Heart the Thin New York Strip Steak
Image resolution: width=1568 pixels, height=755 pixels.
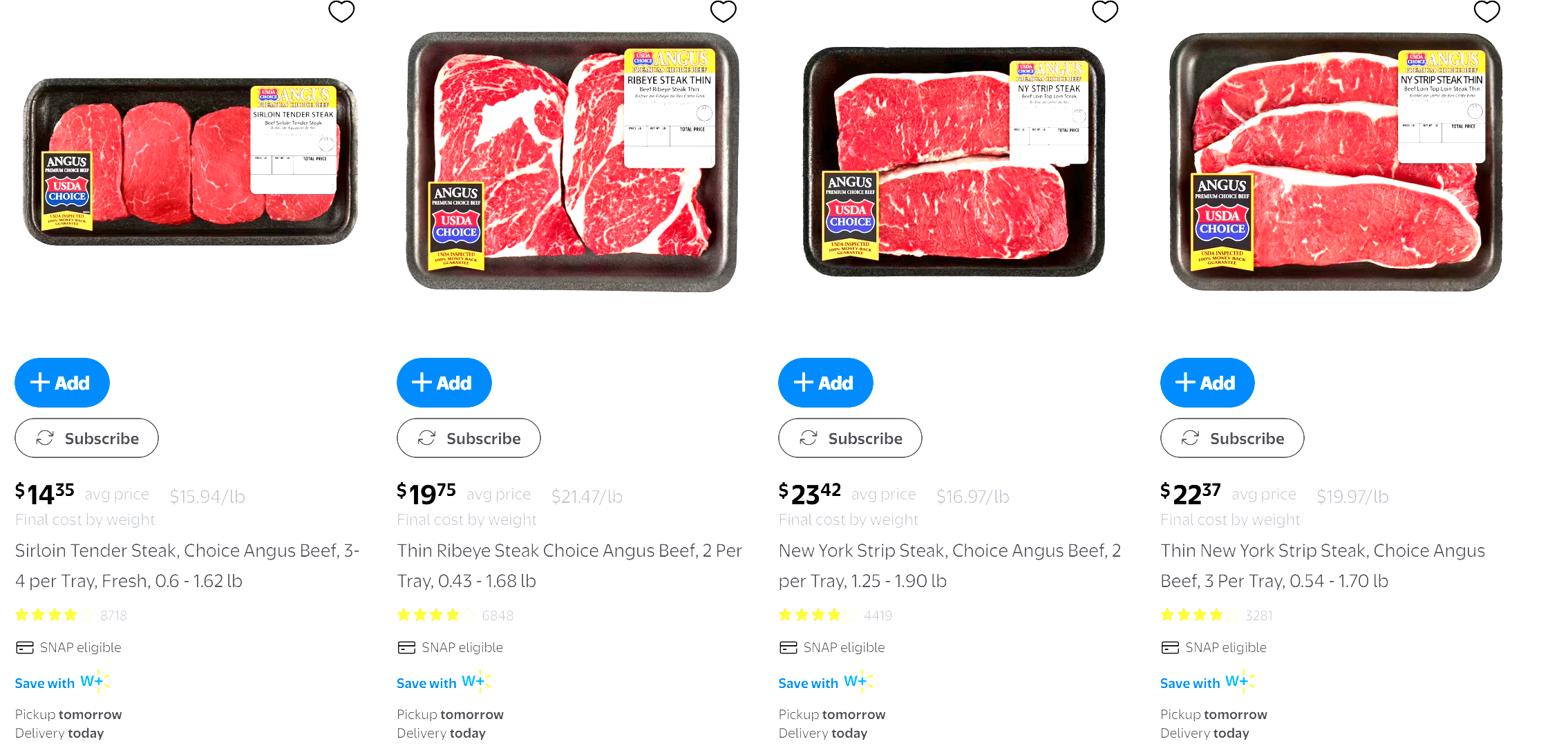(1486, 11)
